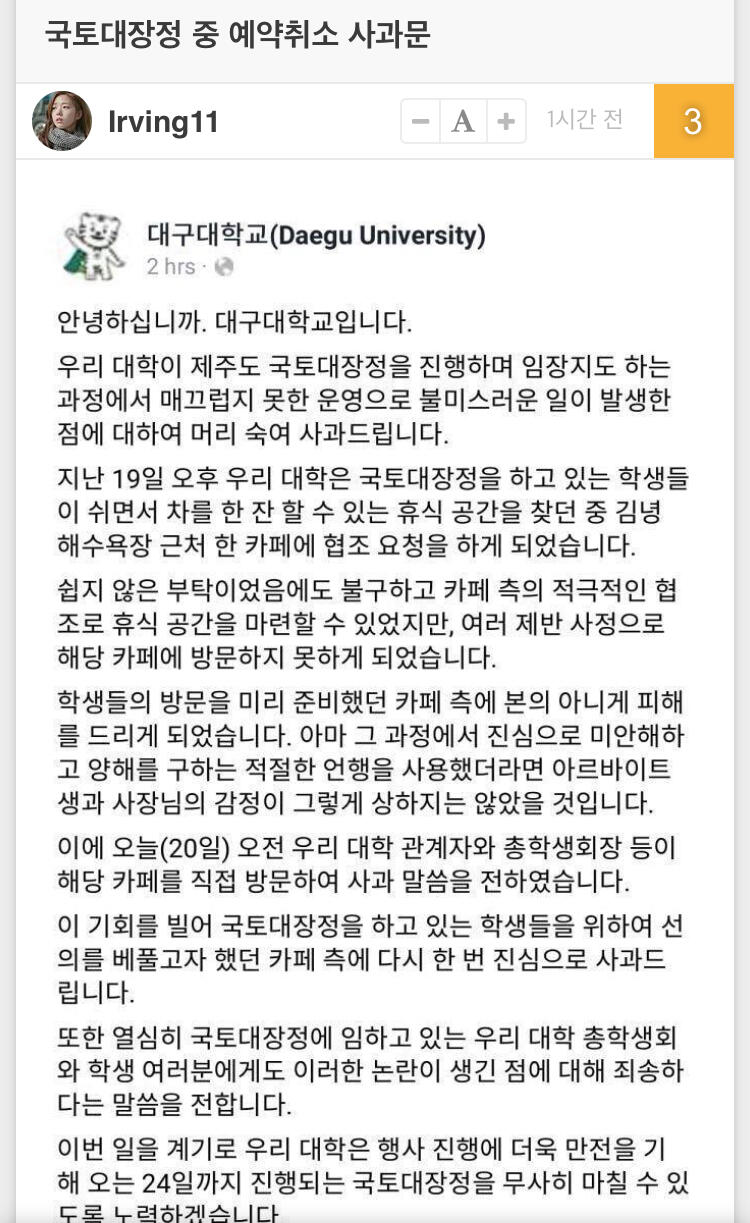Viewport: 750px width, 1223px height.
Task: Increase the font size with the plus button
Action: (506, 122)
